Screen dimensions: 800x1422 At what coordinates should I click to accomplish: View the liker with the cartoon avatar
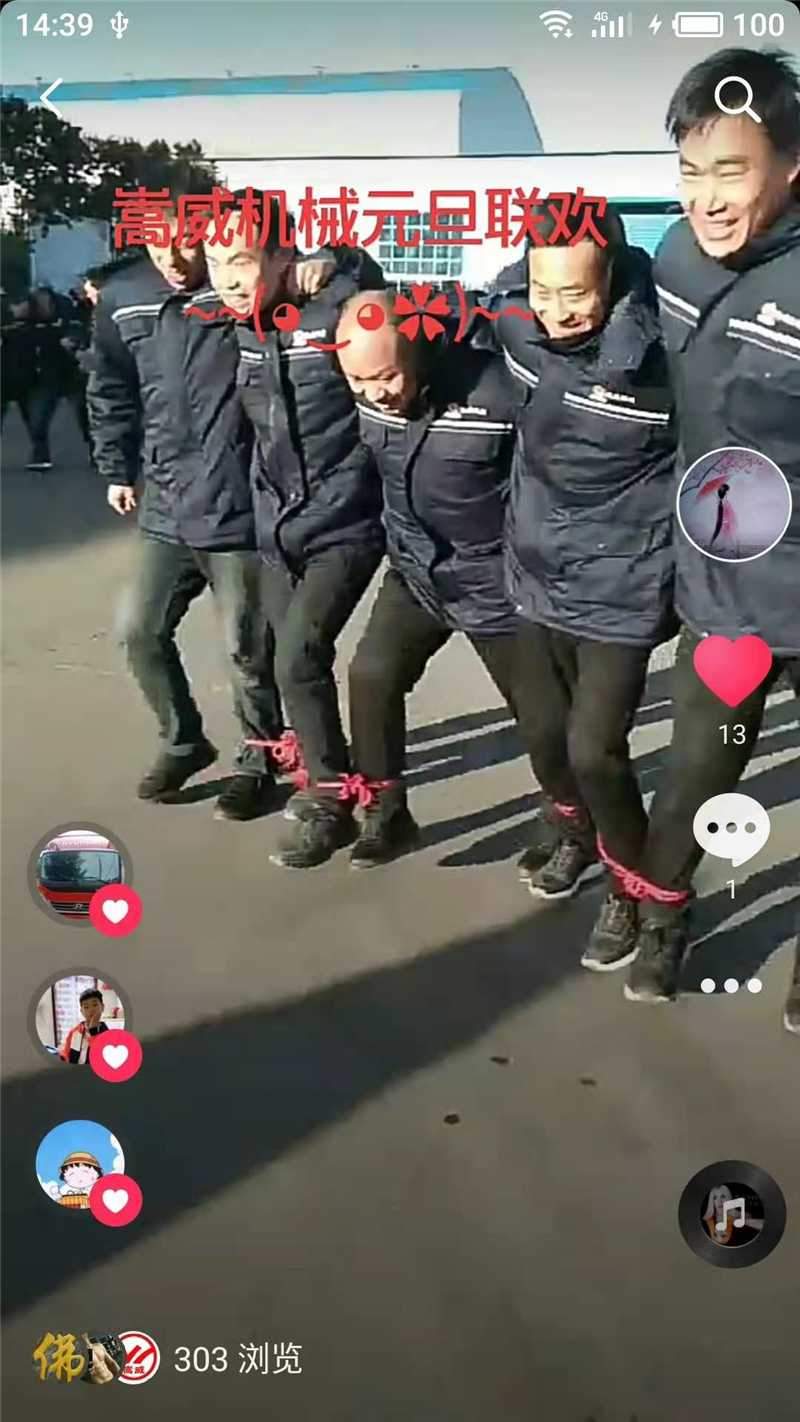[x=80, y=1163]
